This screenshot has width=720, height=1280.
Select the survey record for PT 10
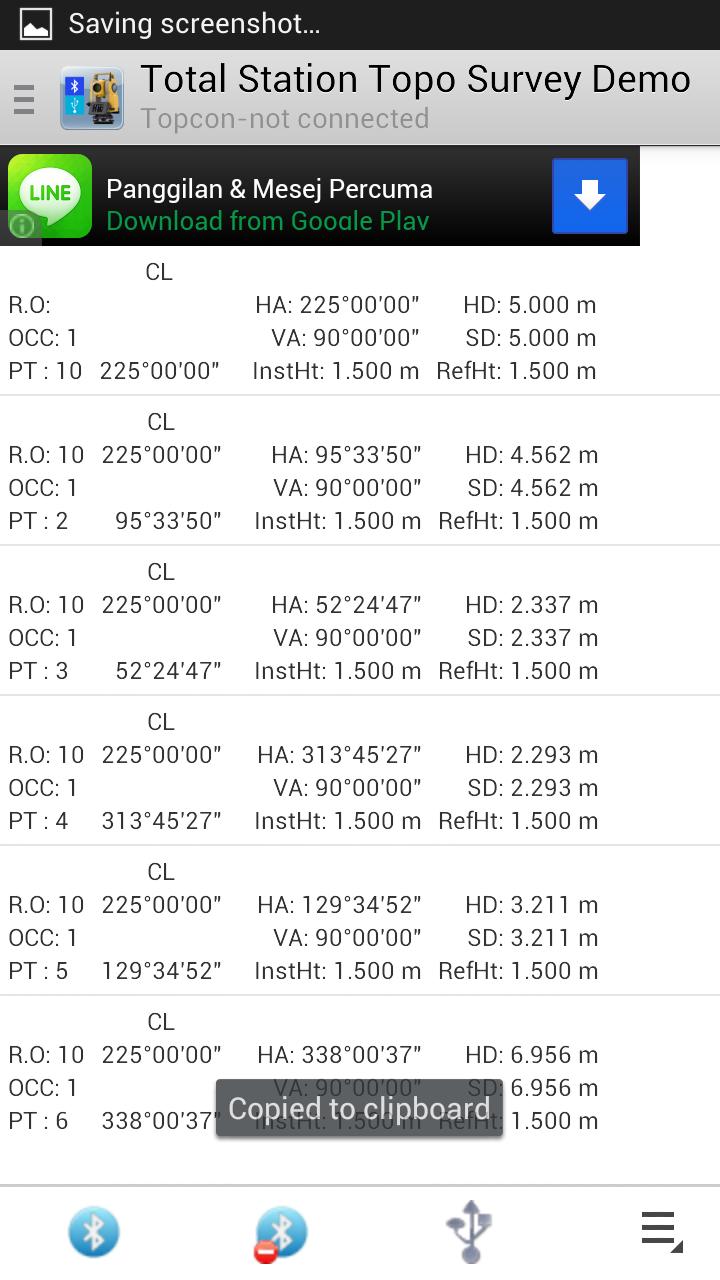(x=300, y=322)
